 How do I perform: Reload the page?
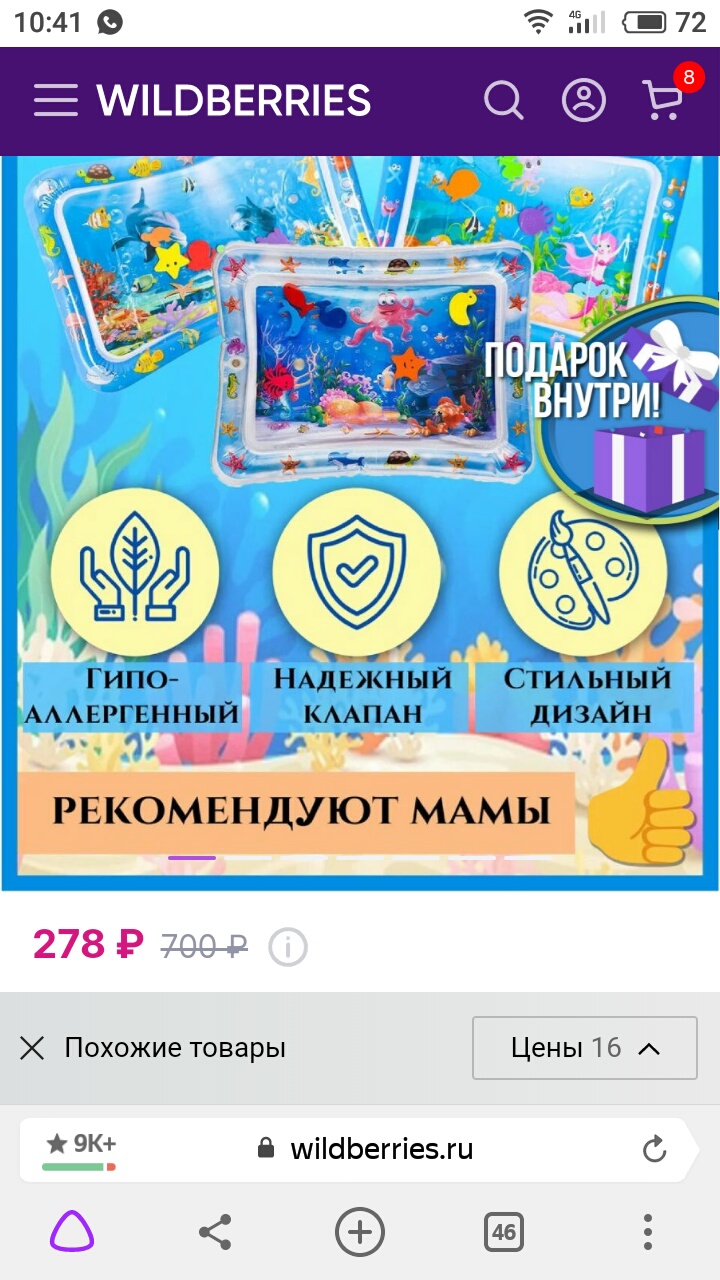pyautogui.click(x=654, y=1149)
